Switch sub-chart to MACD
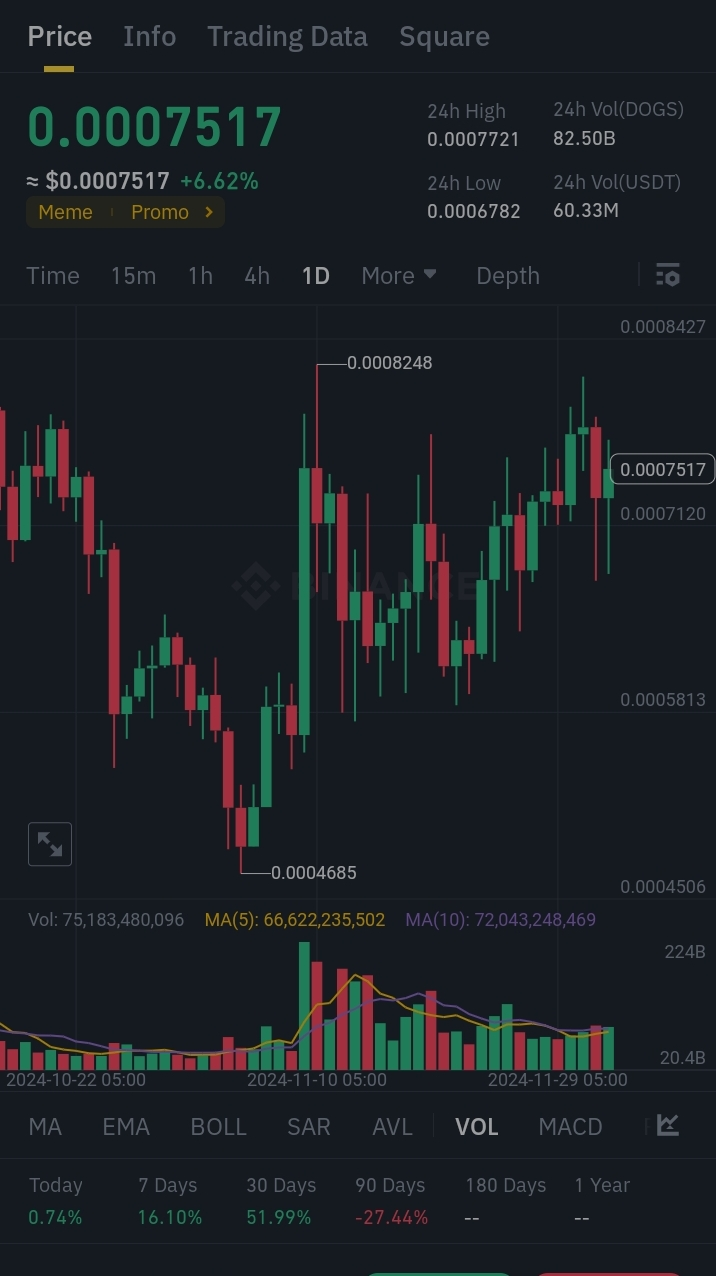 (x=570, y=1127)
